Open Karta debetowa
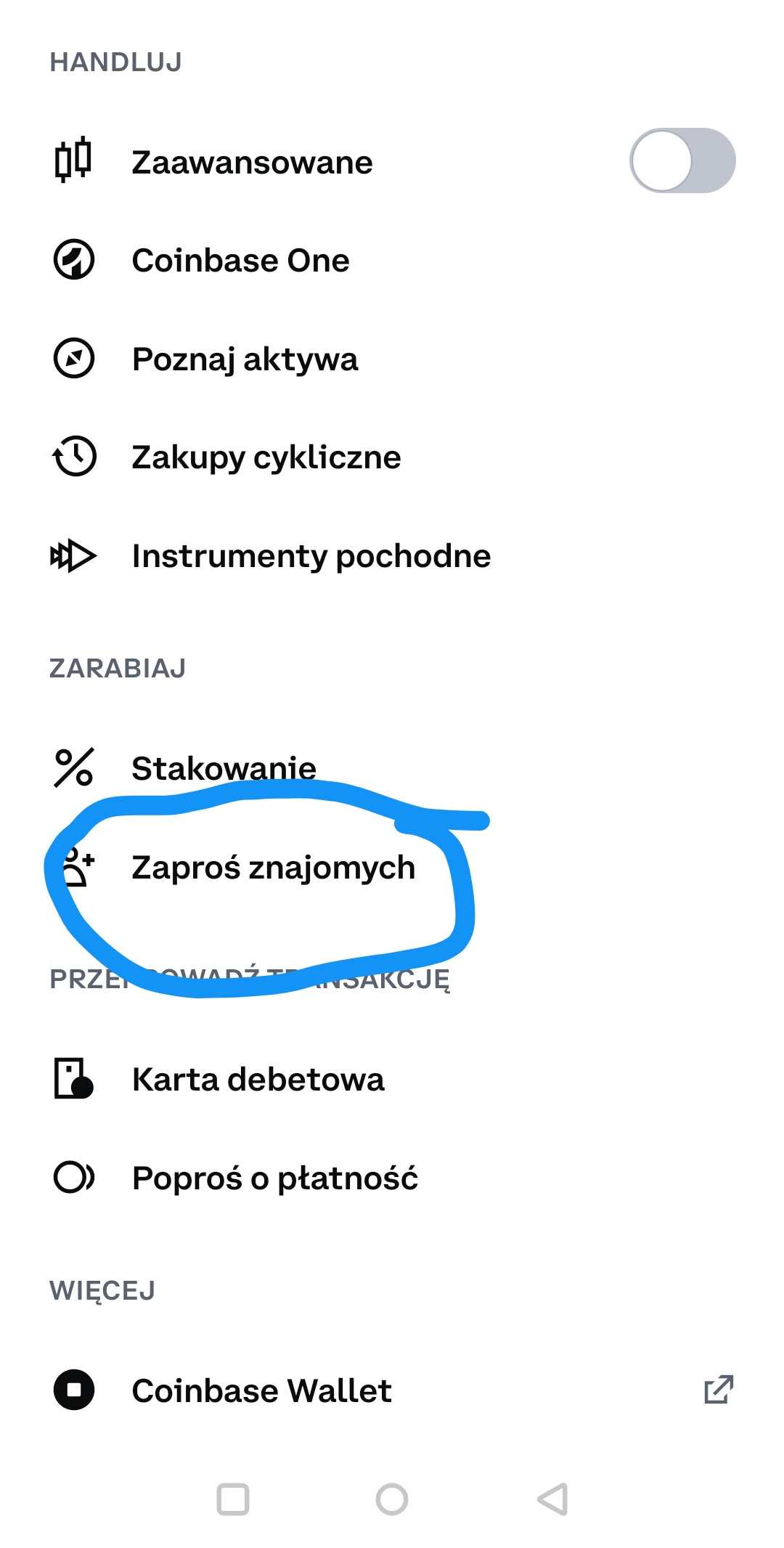The image size is (784, 1548). tap(392, 1079)
